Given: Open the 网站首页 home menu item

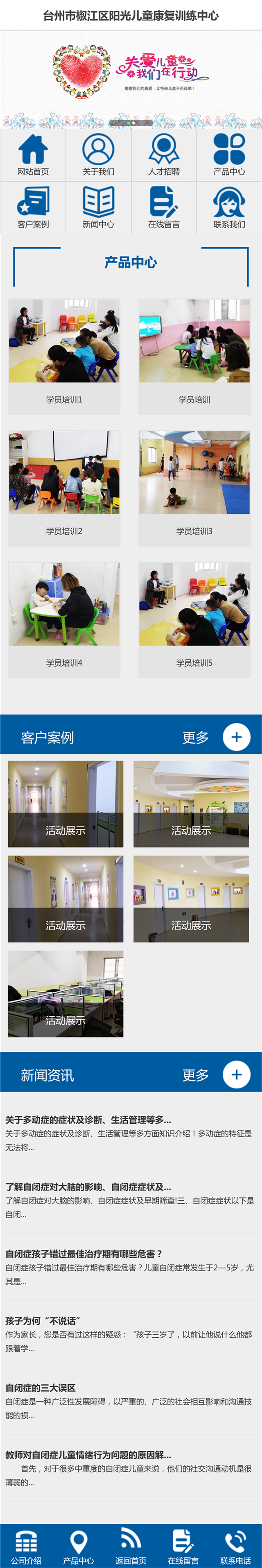Looking at the screenshot, I should coord(33,155).
